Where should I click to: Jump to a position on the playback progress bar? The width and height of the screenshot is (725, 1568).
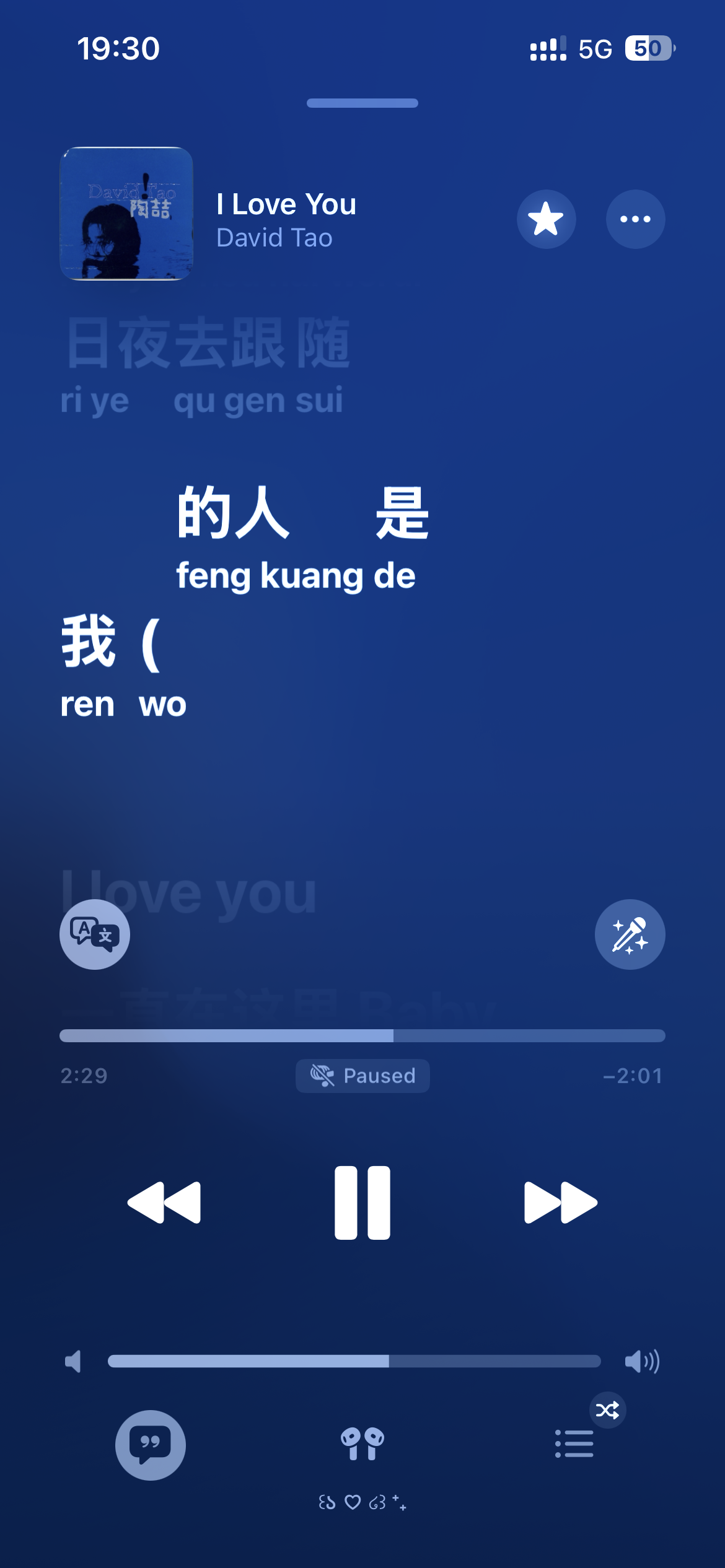point(362,1035)
